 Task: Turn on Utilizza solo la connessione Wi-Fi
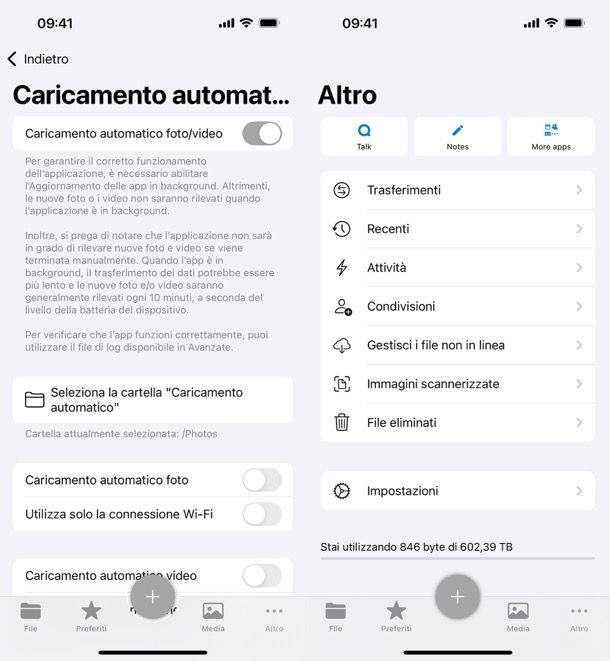pyautogui.click(x=261, y=514)
